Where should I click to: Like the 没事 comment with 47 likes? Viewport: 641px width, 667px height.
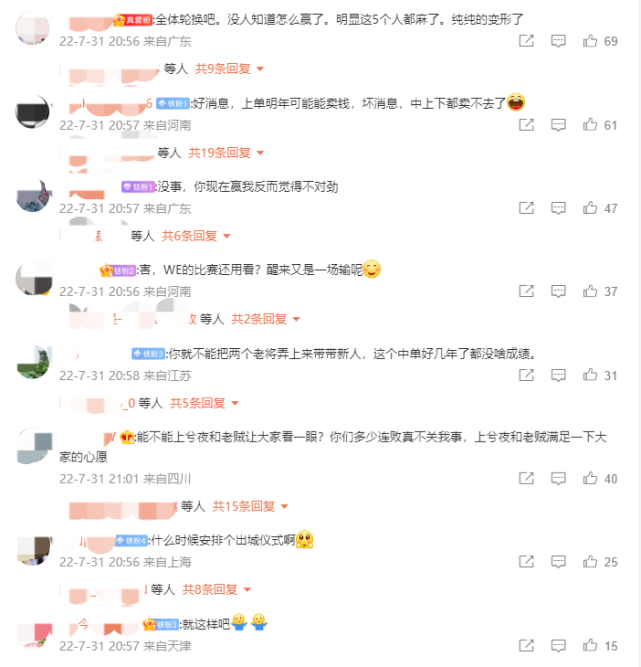pyautogui.click(x=591, y=208)
